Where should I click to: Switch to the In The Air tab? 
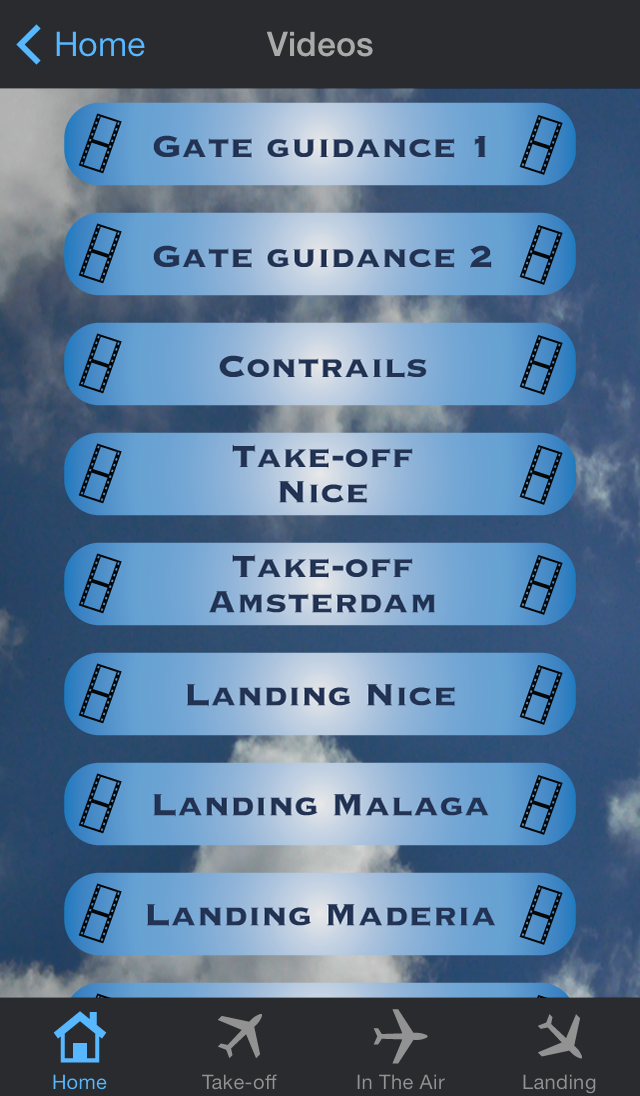(x=400, y=1048)
